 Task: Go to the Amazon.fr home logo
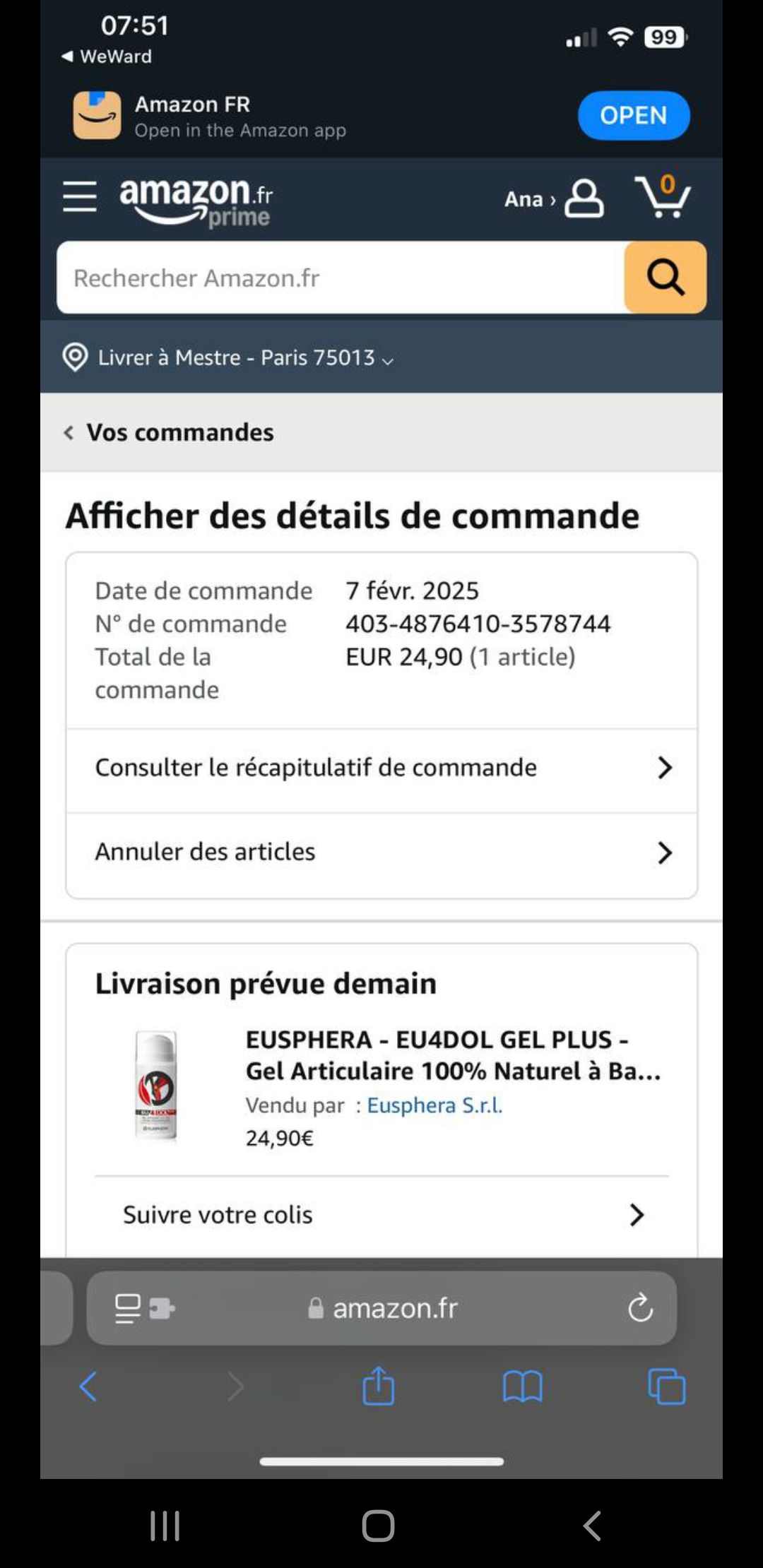[x=196, y=201]
